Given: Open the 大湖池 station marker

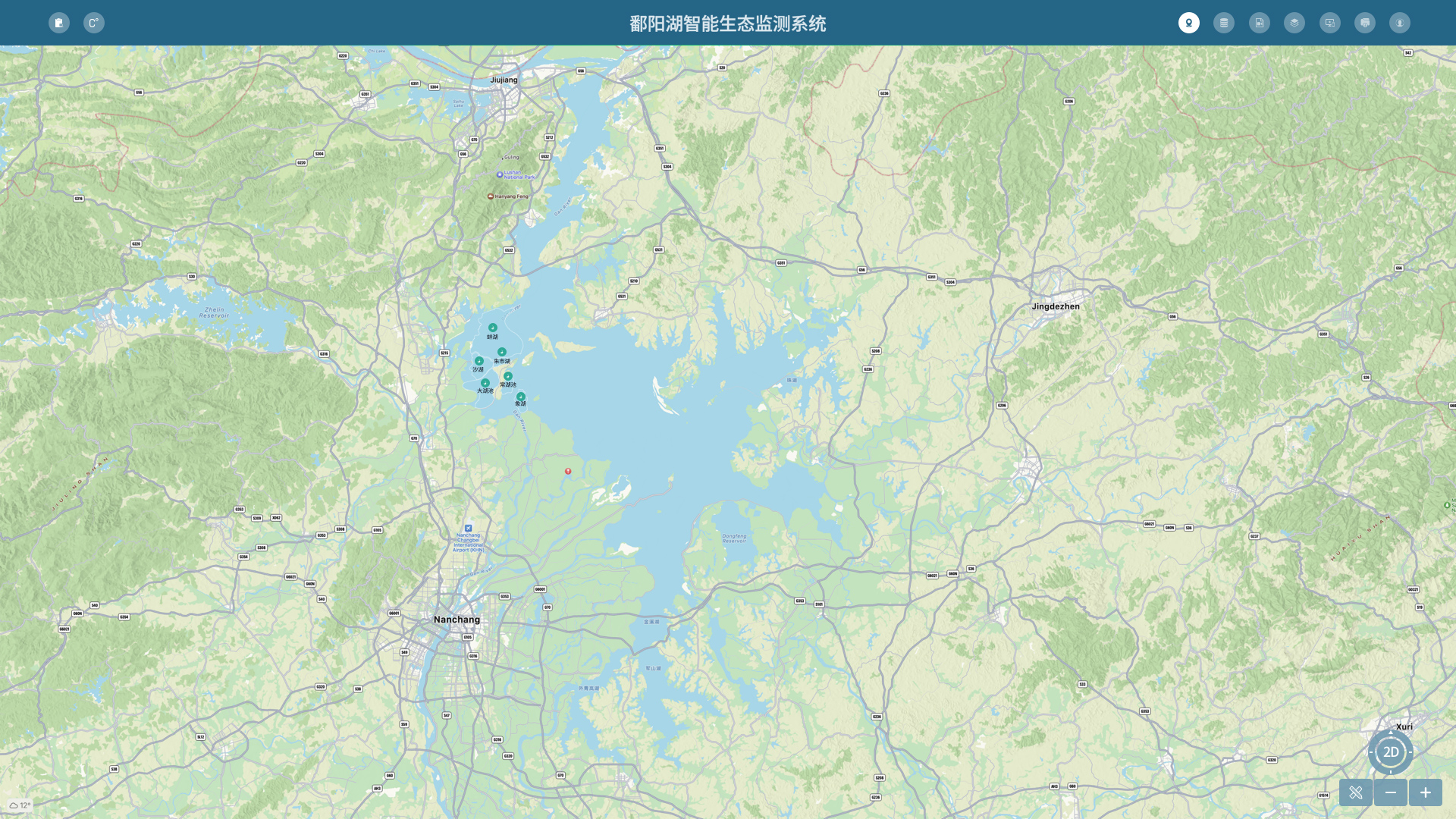Looking at the screenshot, I should point(485,383).
